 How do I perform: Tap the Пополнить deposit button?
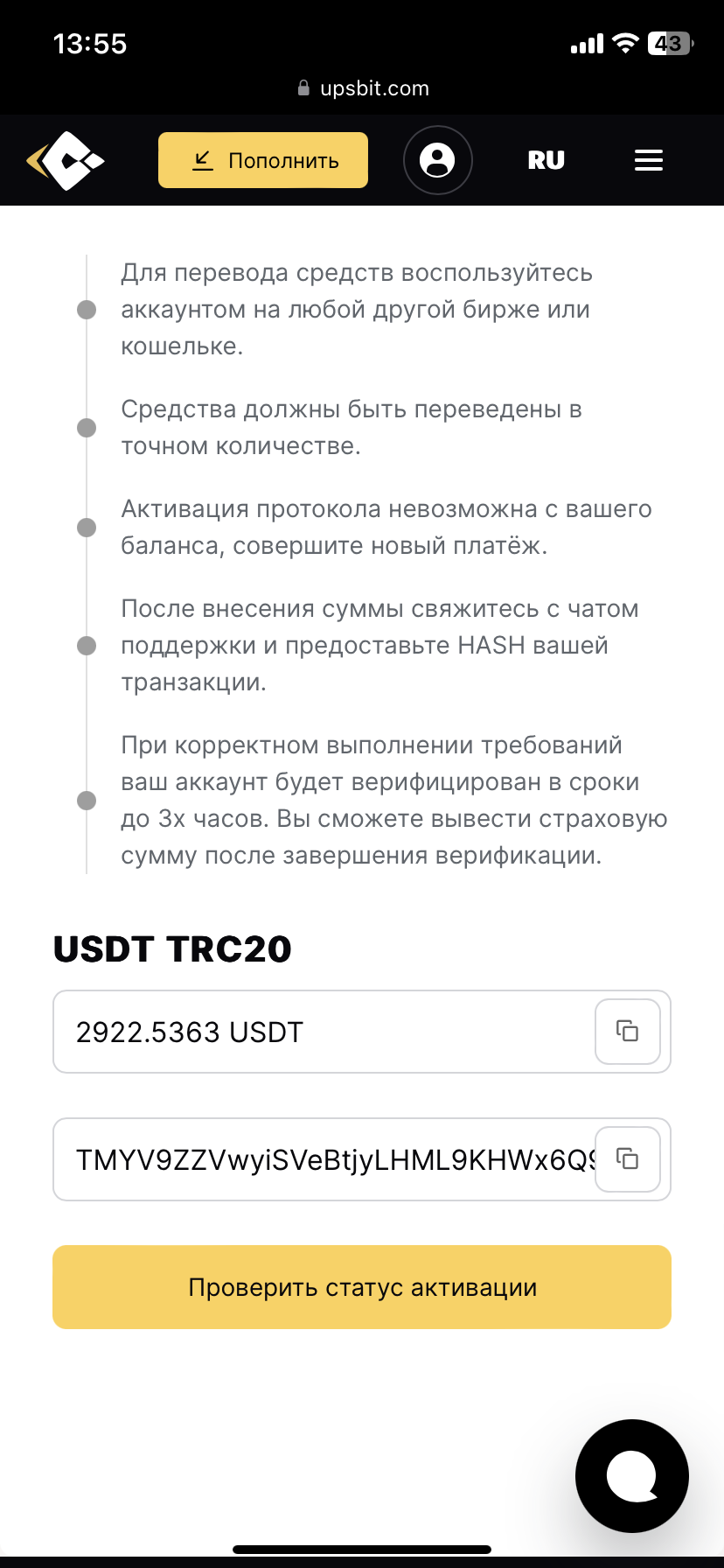tap(263, 160)
